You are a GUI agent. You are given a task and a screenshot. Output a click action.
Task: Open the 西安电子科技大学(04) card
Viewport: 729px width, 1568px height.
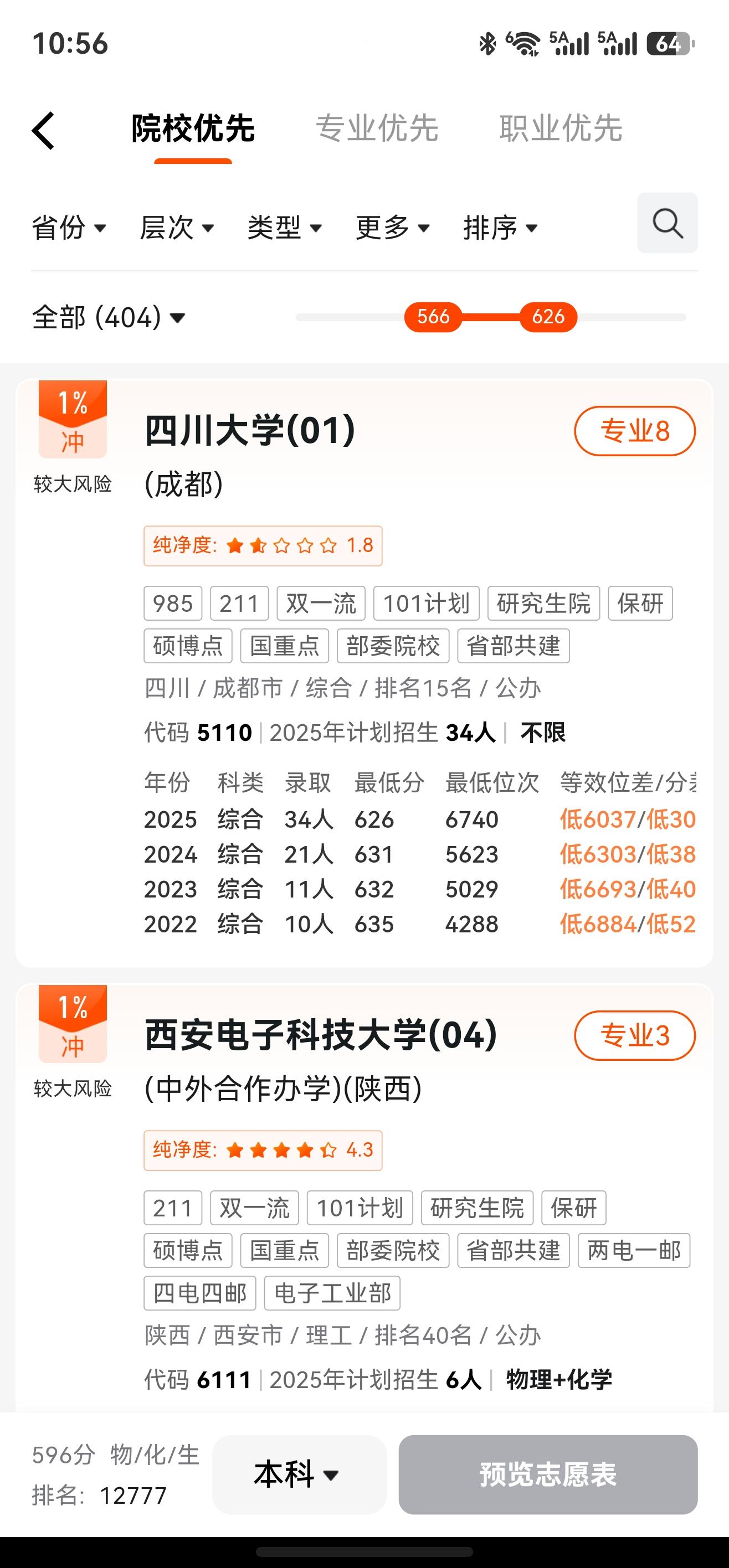coord(320,1035)
